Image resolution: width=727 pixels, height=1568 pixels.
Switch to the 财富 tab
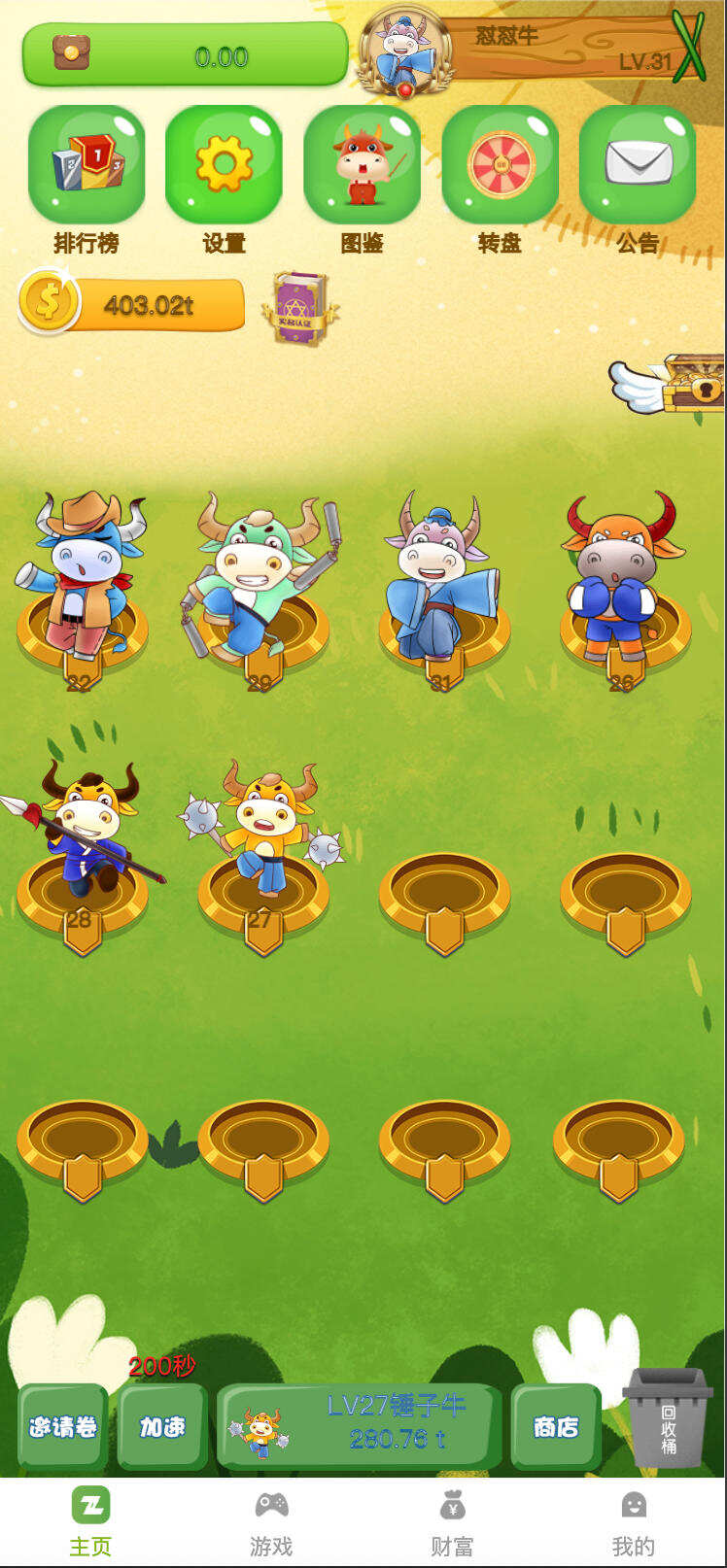[452, 1522]
